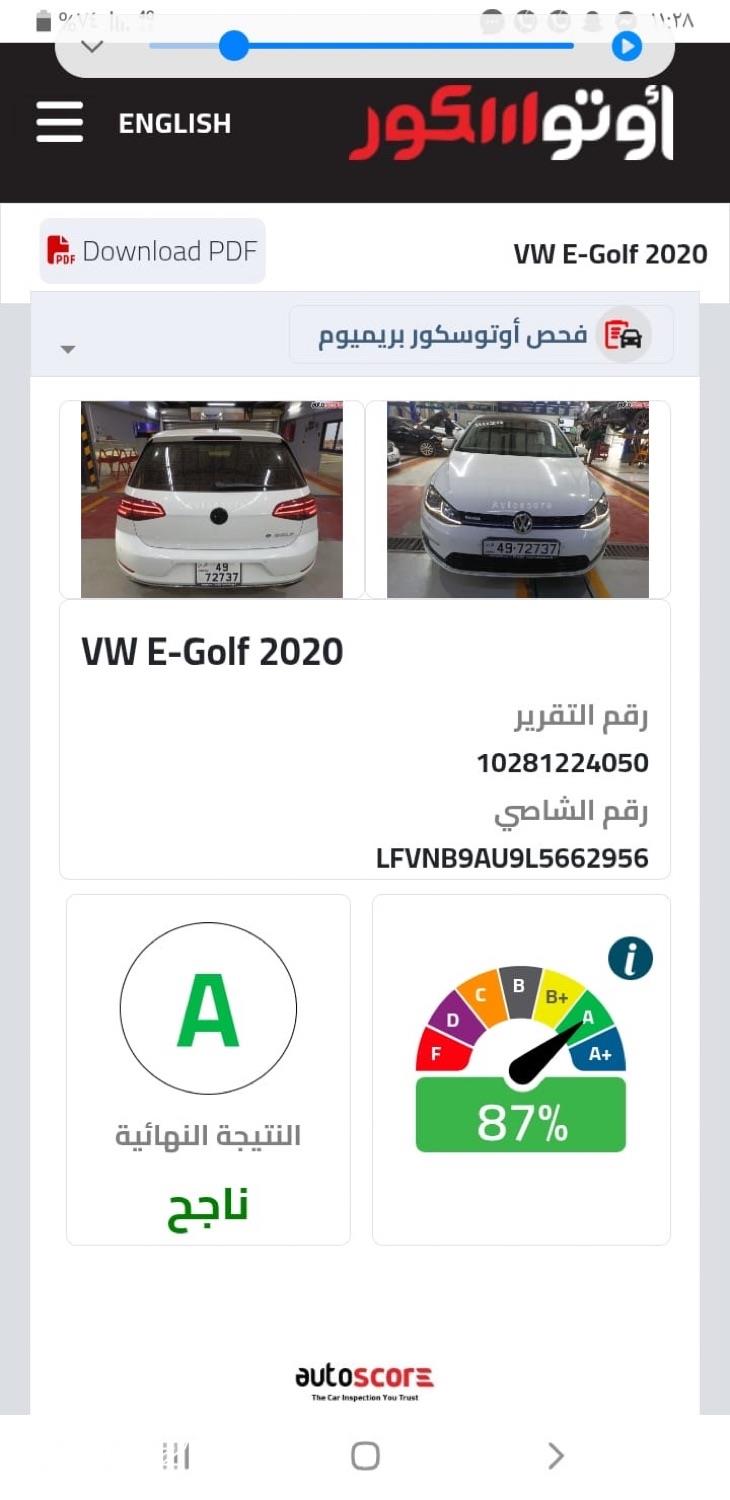Tap the blue seek slider handle
The width and height of the screenshot is (730, 1500).
point(233,45)
